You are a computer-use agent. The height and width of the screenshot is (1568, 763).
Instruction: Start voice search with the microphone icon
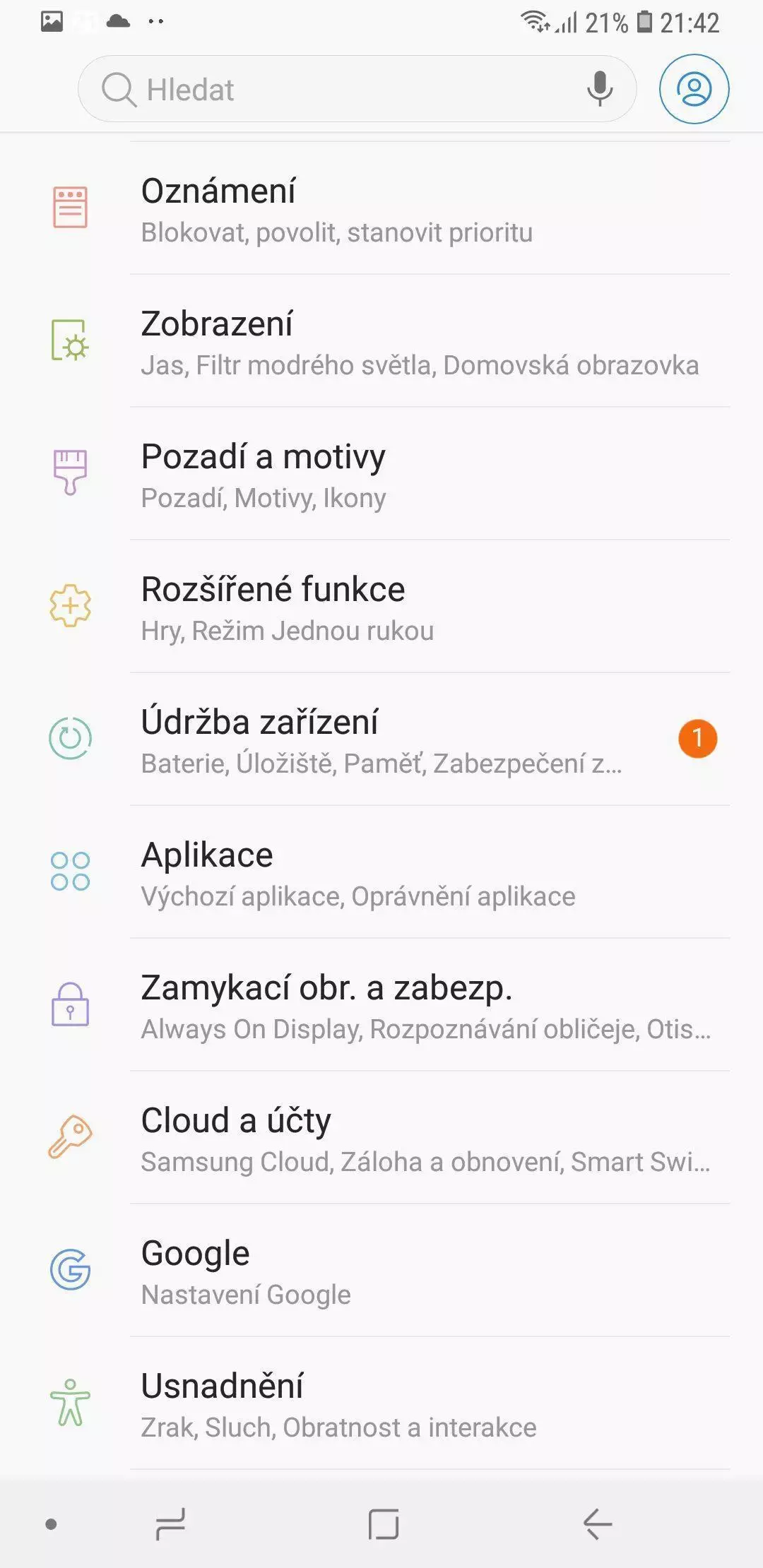[x=600, y=89]
